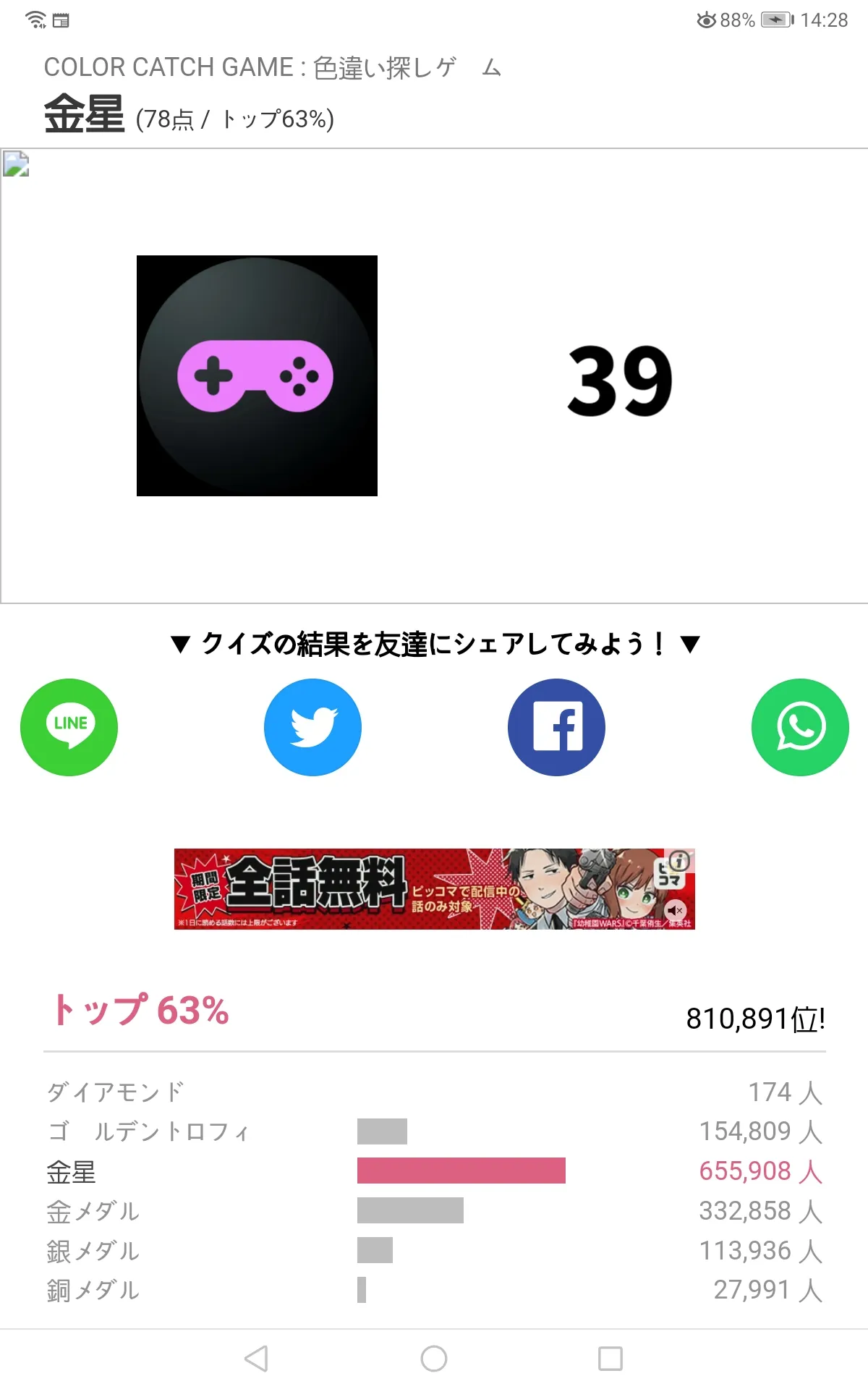Open the recent apps view
This screenshot has width=868, height=1389.
tap(610, 1359)
